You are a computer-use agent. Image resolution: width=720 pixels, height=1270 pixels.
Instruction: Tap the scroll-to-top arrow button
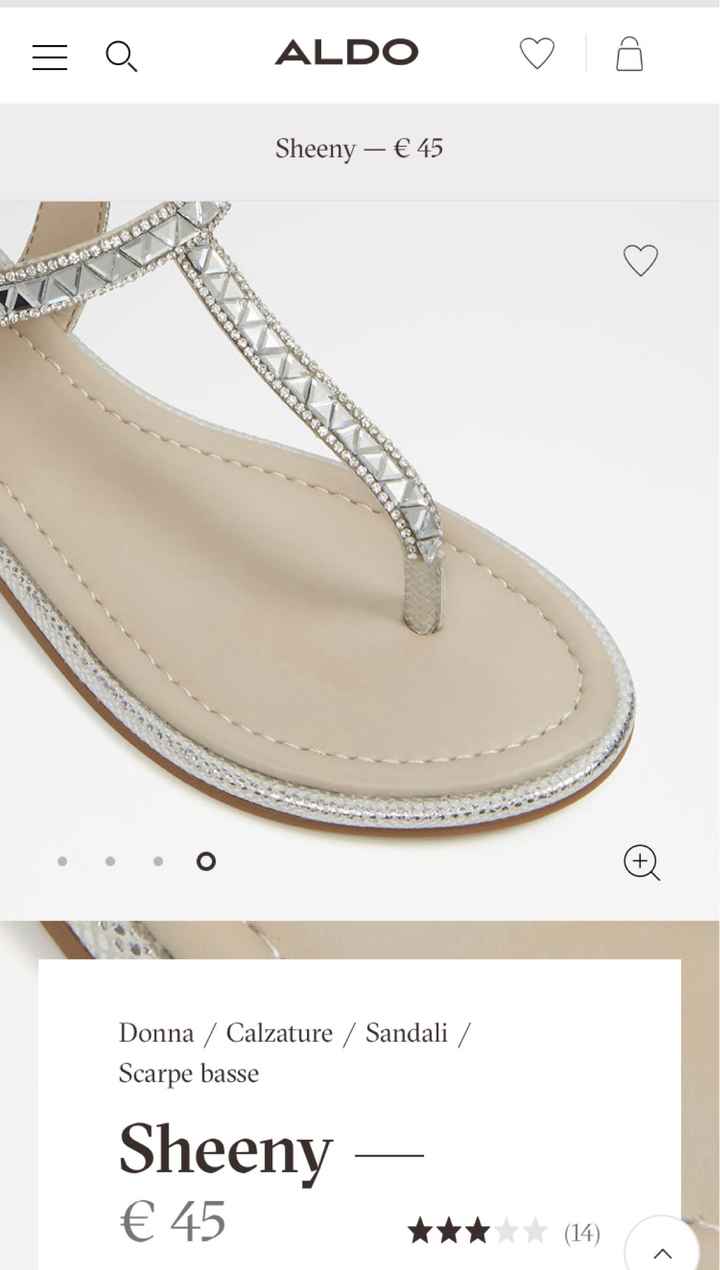click(x=662, y=1252)
